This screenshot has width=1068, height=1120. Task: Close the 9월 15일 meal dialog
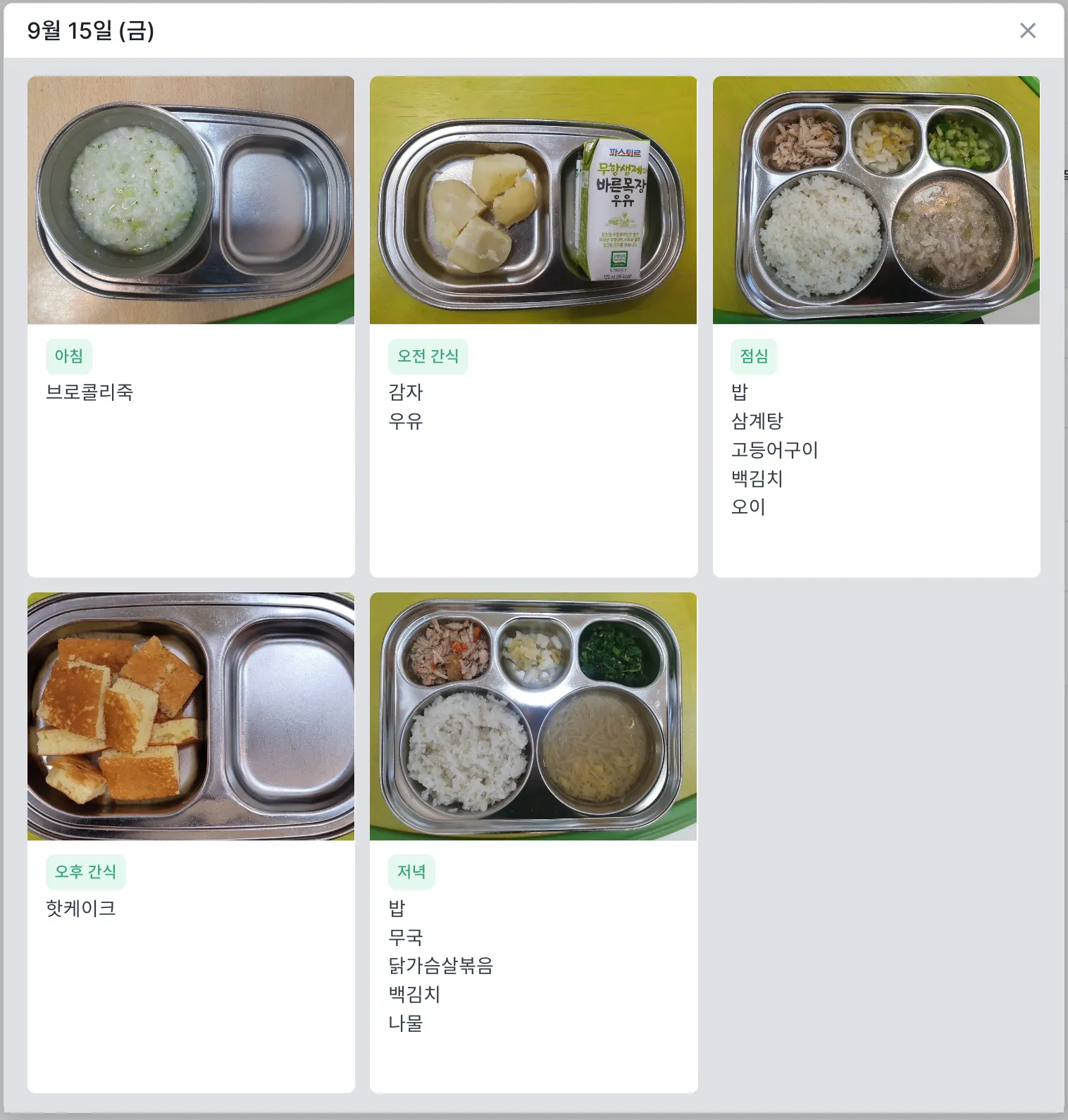(1028, 30)
